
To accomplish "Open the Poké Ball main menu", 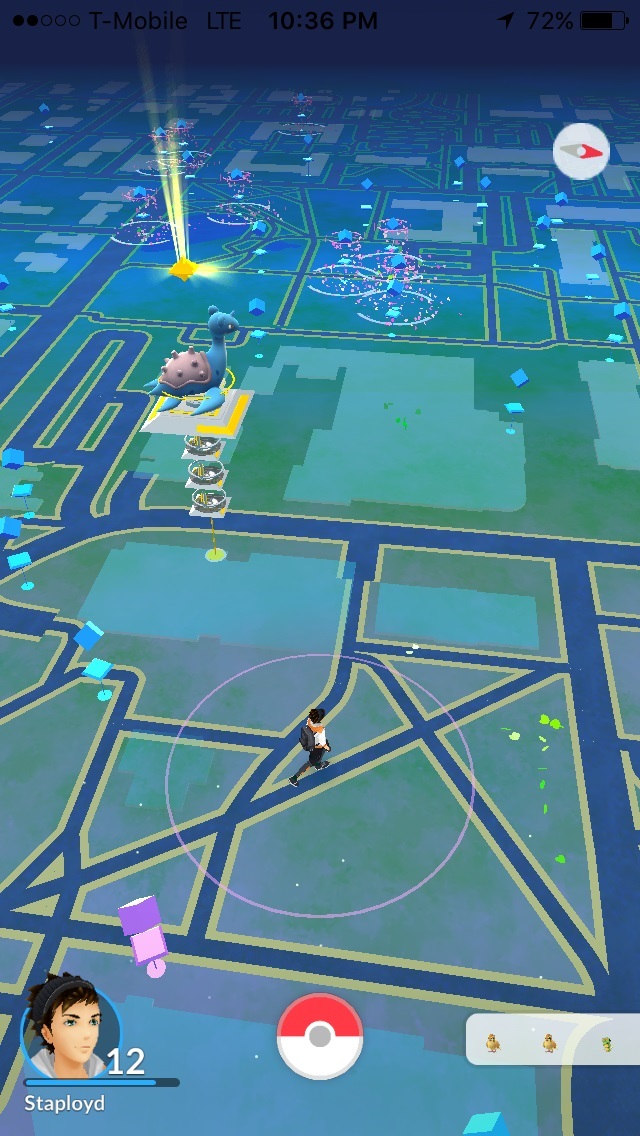I will pyautogui.click(x=320, y=1037).
